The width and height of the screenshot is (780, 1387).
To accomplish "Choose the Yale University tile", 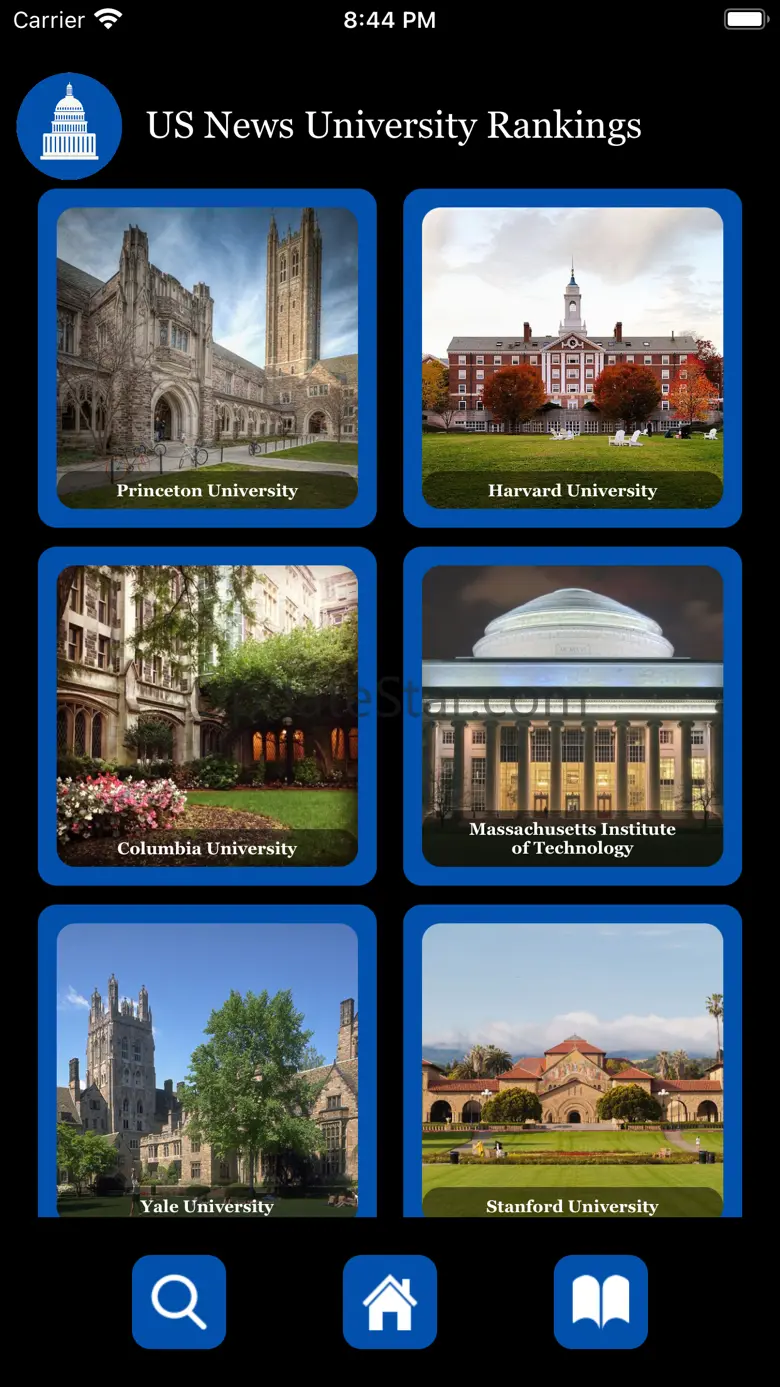I will pos(207,1065).
